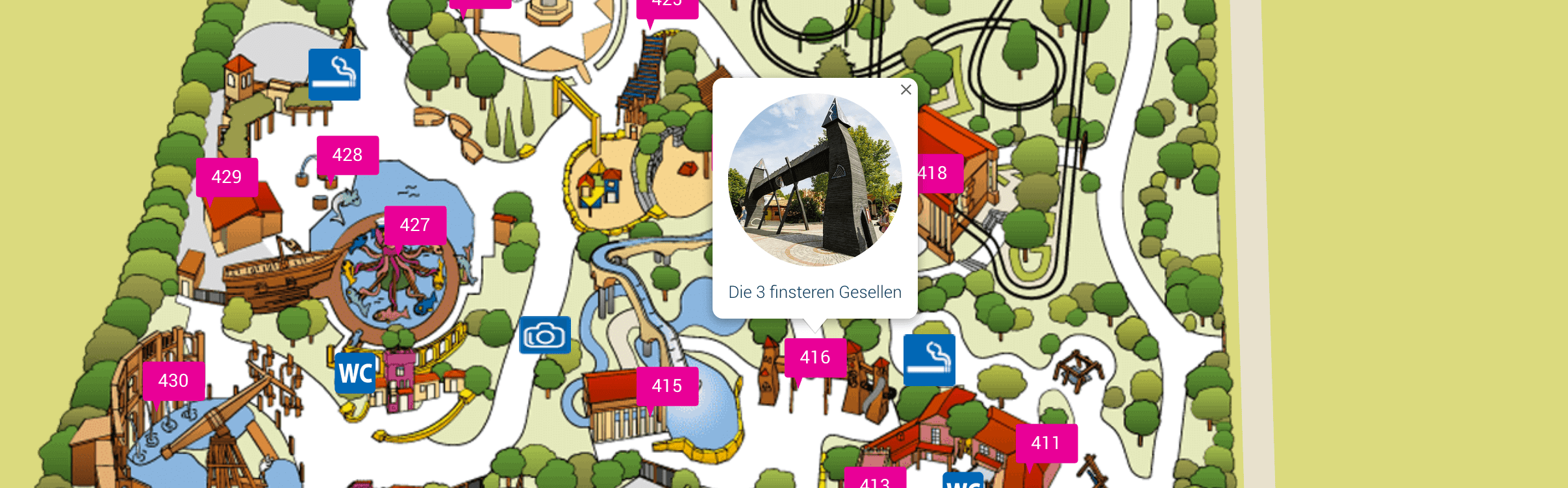Open the smoking area icon near 416
The width and height of the screenshot is (1568, 488).
[x=929, y=360]
